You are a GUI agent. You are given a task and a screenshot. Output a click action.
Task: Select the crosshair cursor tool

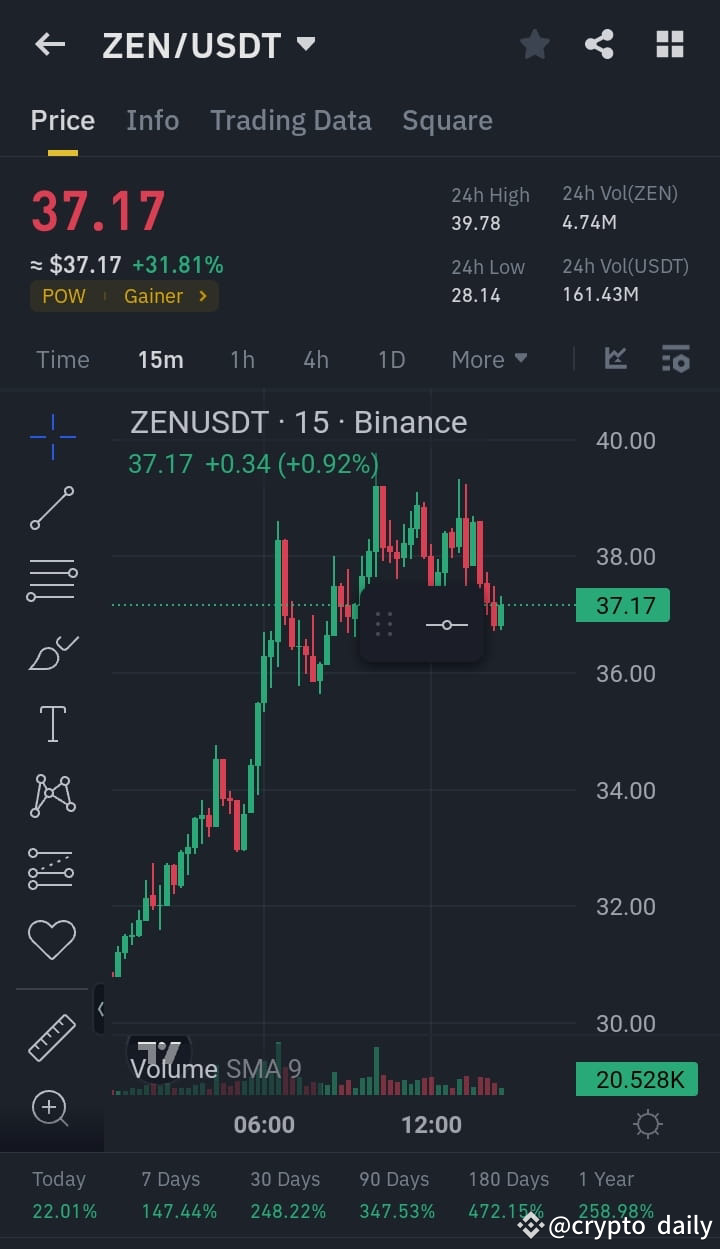52,437
